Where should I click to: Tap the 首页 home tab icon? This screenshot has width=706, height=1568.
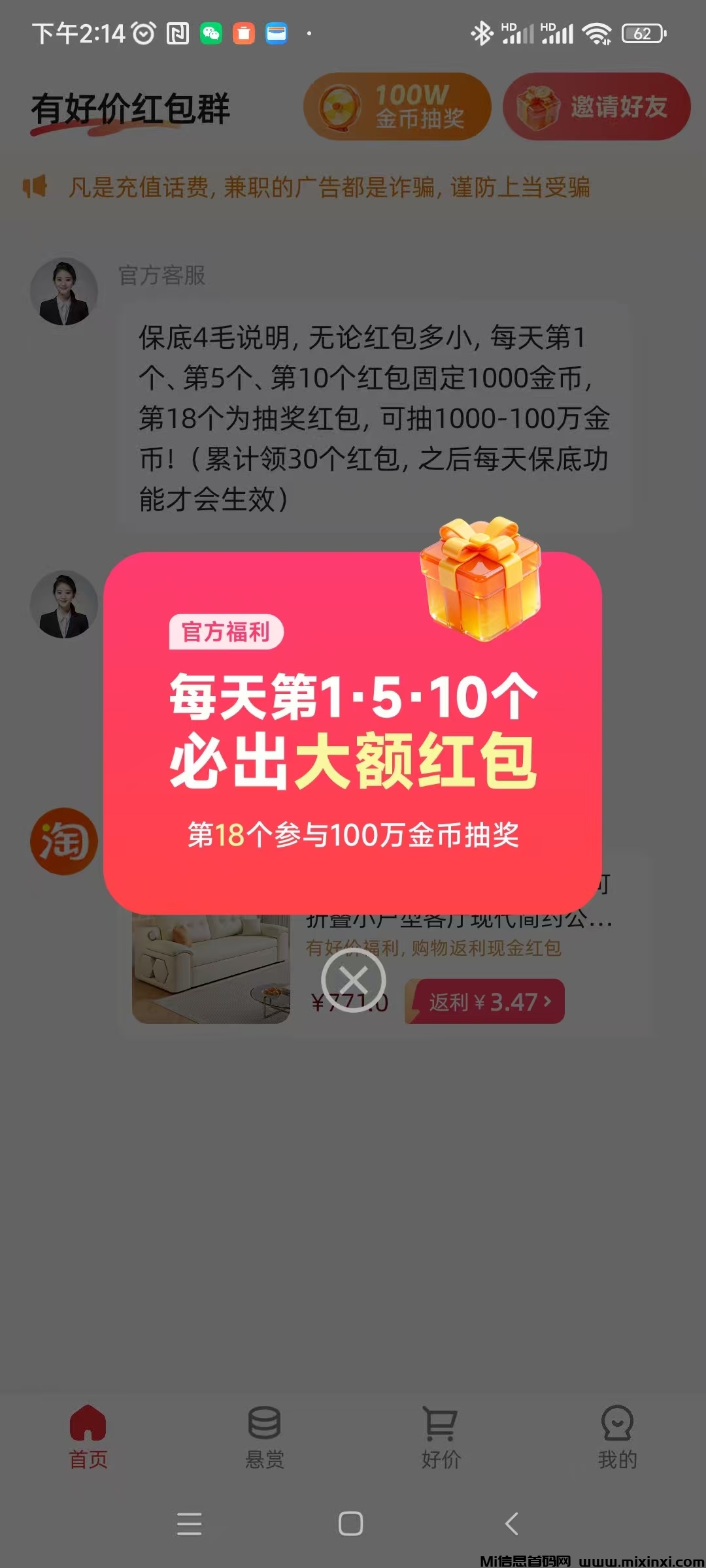pyautogui.click(x=87, y=1424)
